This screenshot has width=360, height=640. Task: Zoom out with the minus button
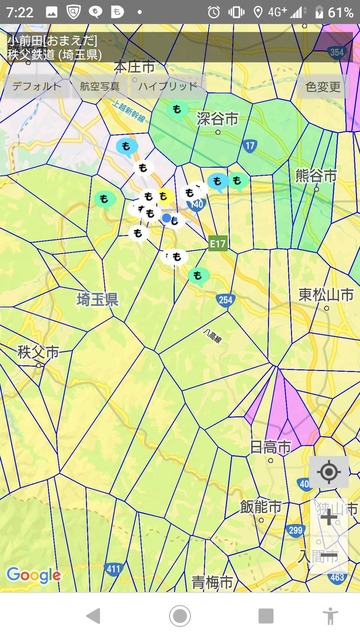point(329,555)
